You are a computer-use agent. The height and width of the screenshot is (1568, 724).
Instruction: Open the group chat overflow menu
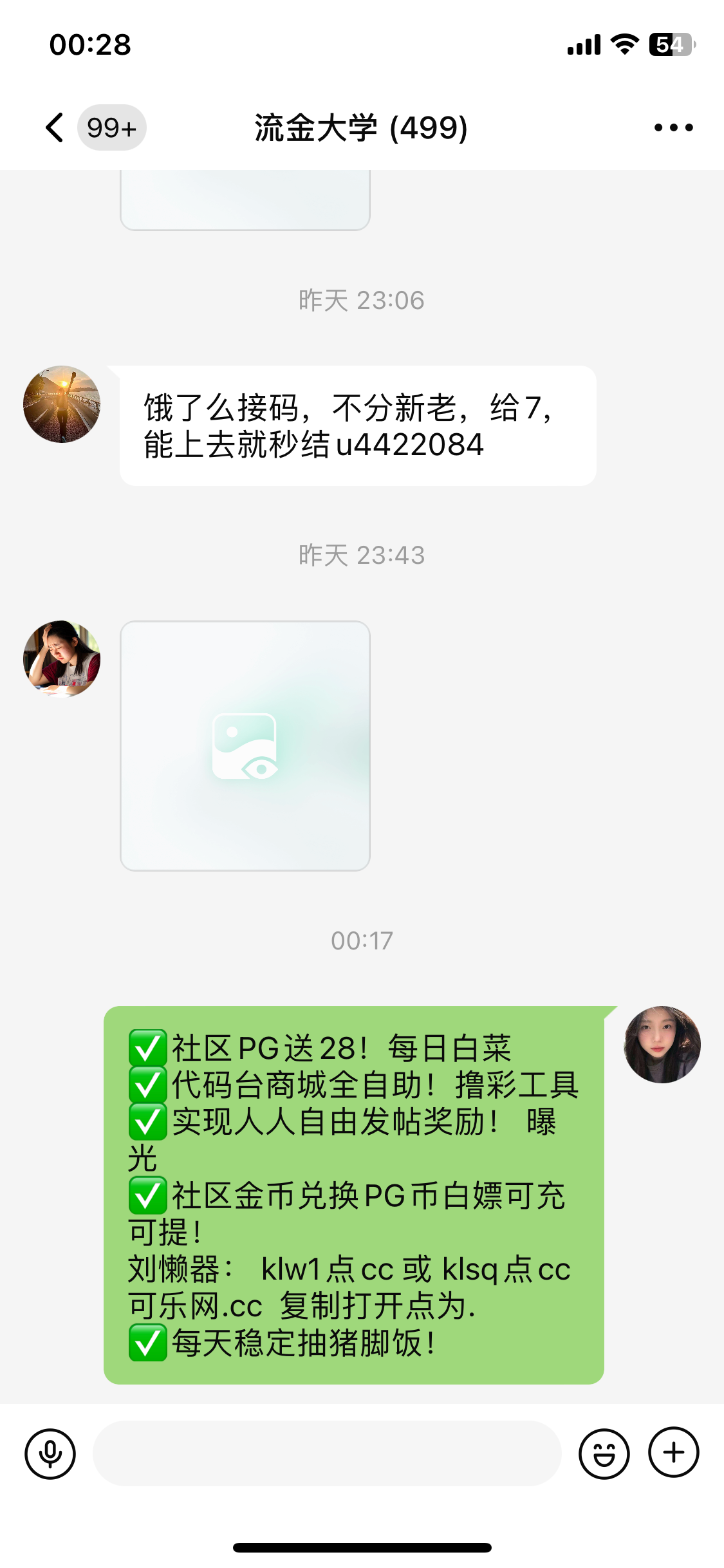click(673, 127)
